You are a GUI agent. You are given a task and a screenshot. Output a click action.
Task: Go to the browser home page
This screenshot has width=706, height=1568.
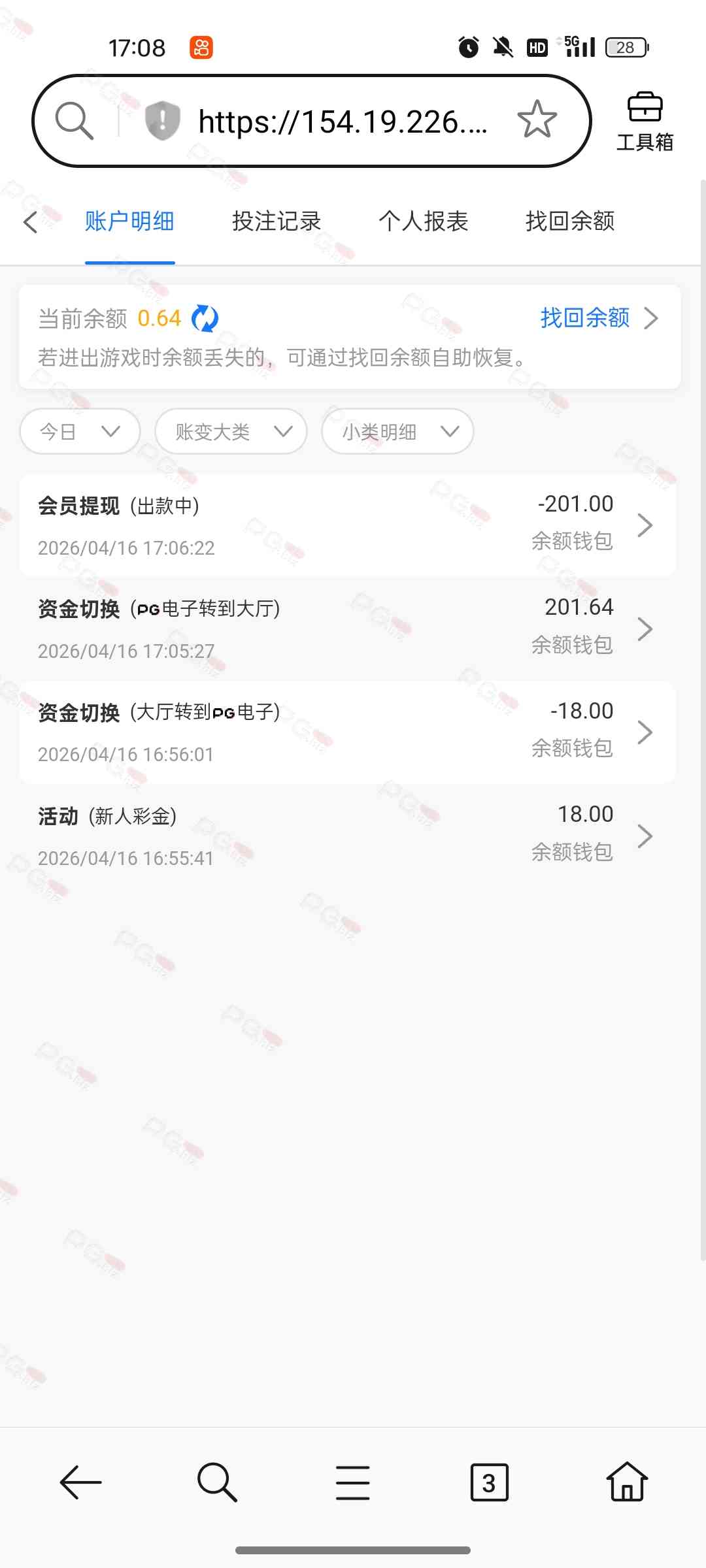click(626, 1482)
